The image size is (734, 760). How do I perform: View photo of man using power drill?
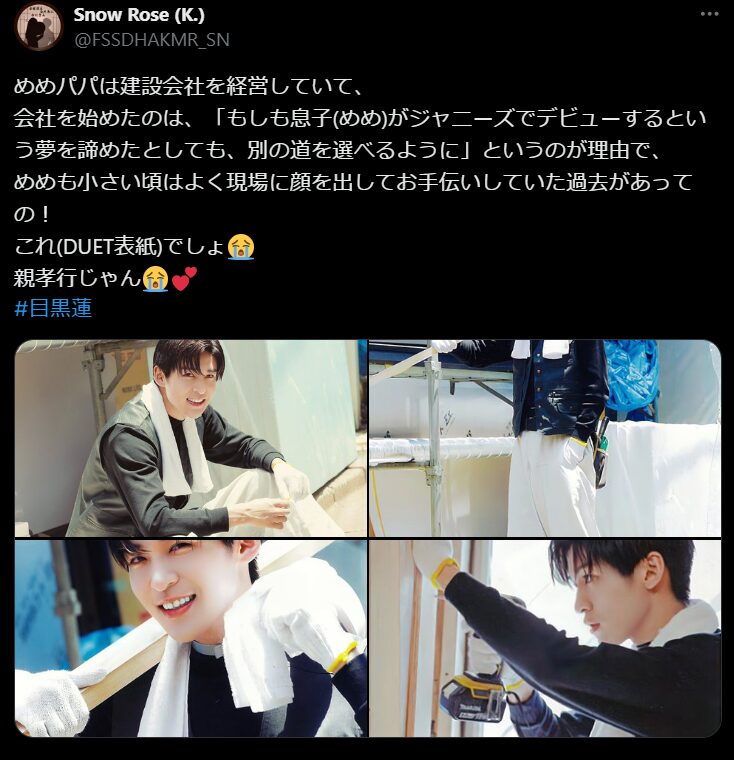pos(544,639)
